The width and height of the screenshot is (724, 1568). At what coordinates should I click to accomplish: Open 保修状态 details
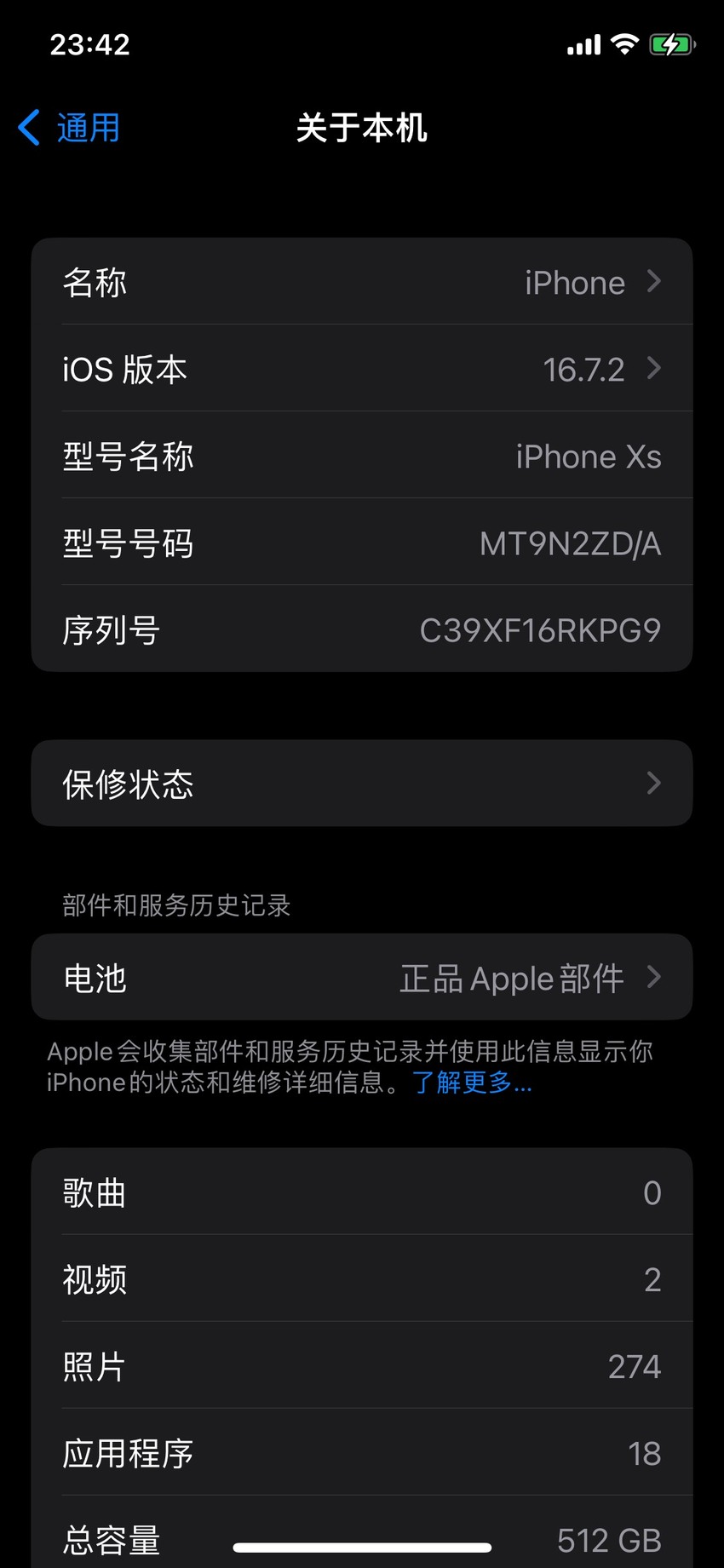click(x=362, y=783)
